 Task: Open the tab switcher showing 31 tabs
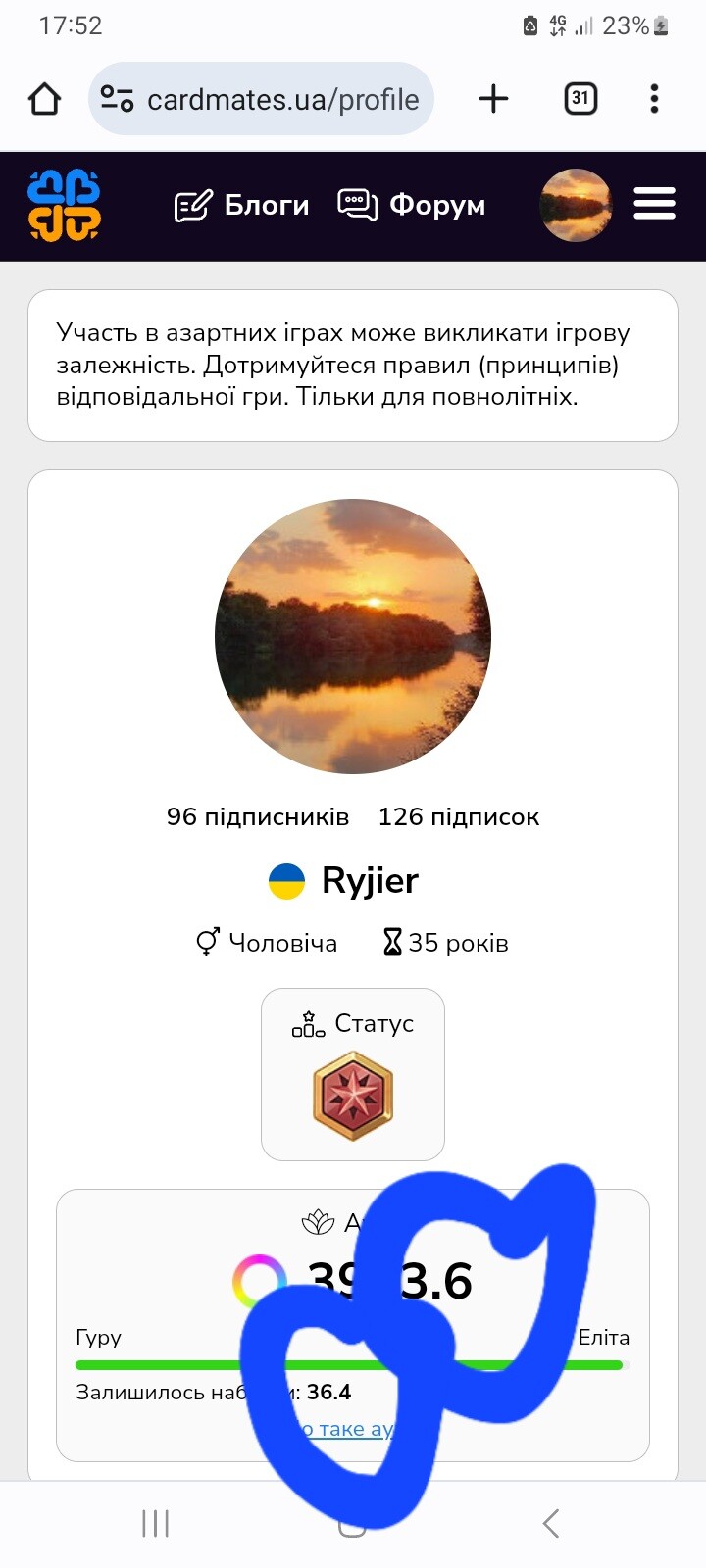580,98
